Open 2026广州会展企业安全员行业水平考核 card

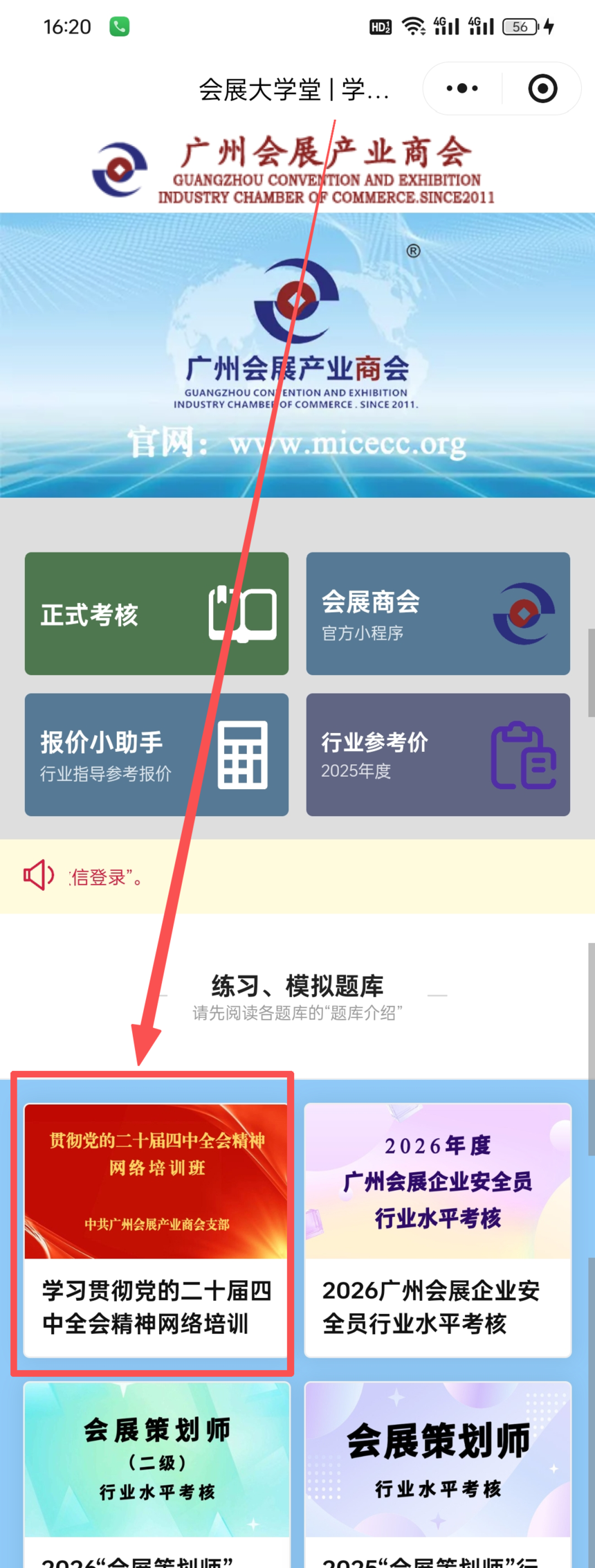438,1229
